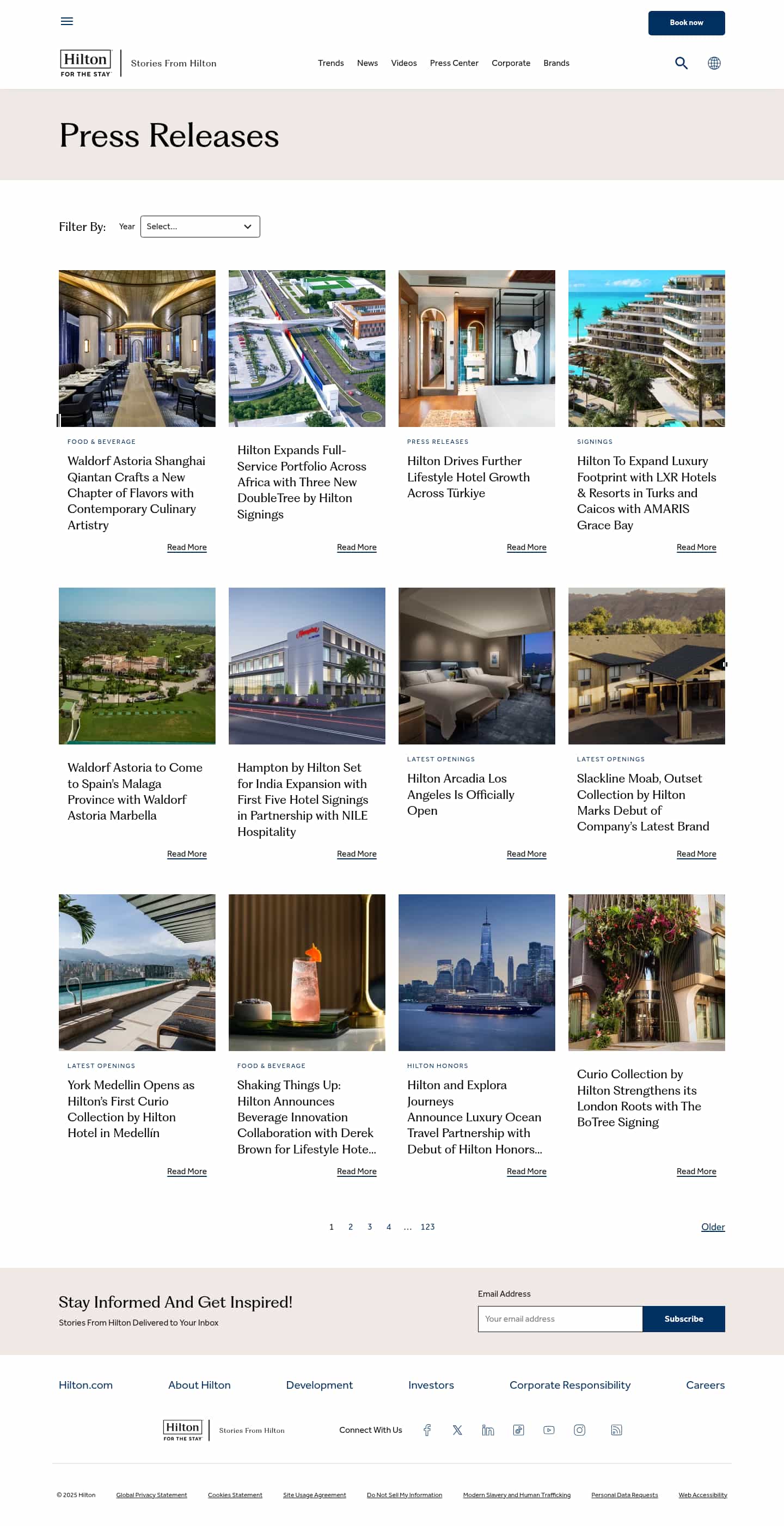784x1526 pixels.
Task: Visit Hilton's Facebook page icon
Action: [x=427, y=1430]
